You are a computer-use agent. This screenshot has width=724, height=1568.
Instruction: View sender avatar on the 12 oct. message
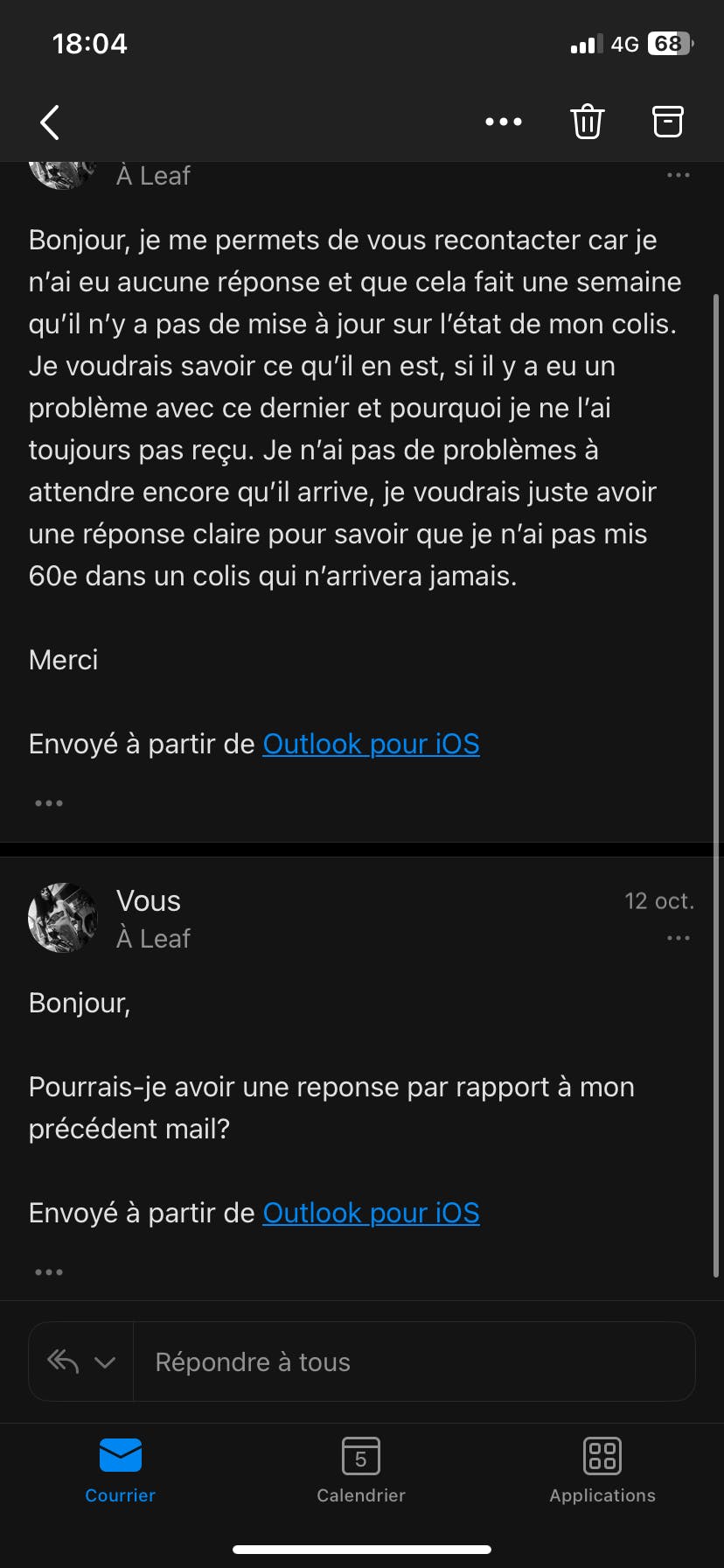click(63, 918)
